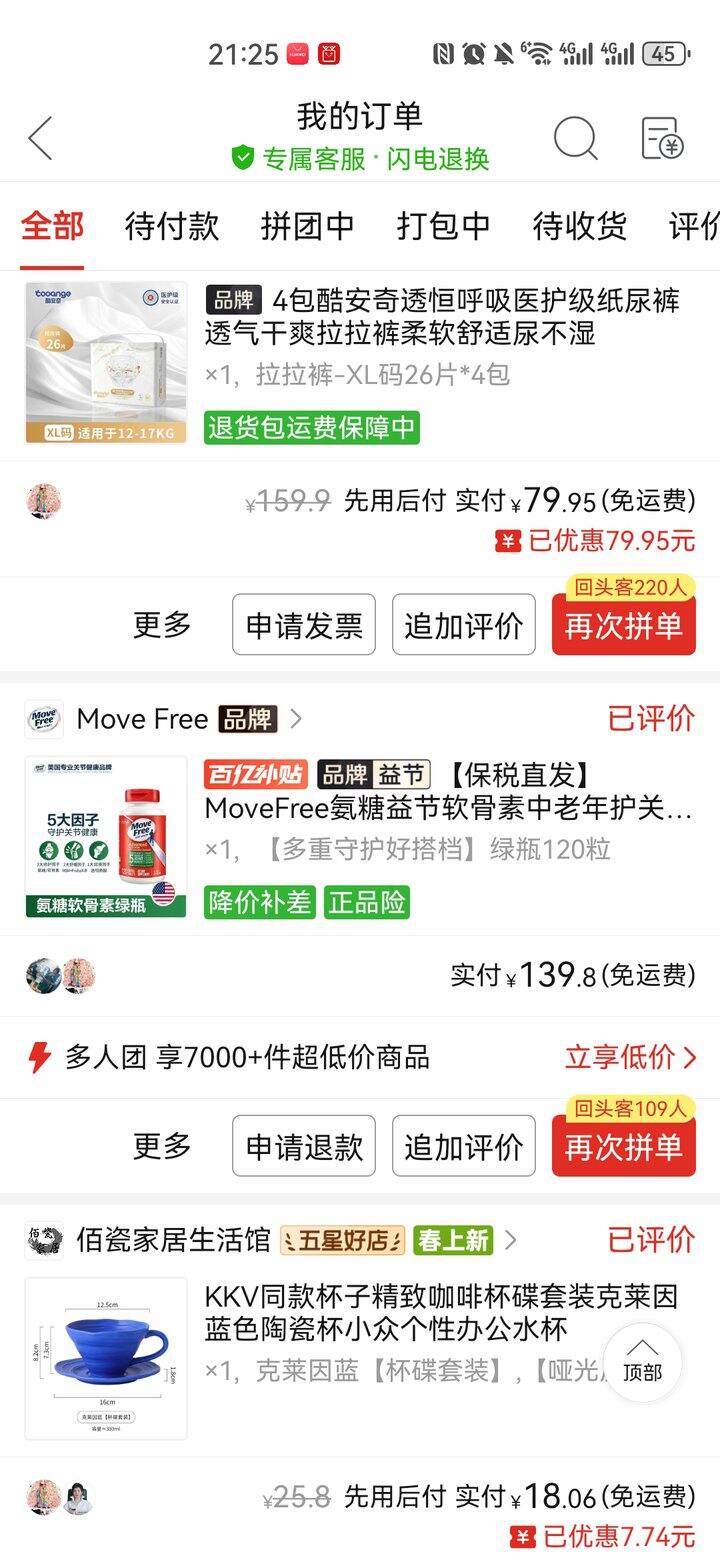Image resolution: width=720 pixels, height=1560 pixels.
Task: Open order search magnifier
Action: [575, 138]
